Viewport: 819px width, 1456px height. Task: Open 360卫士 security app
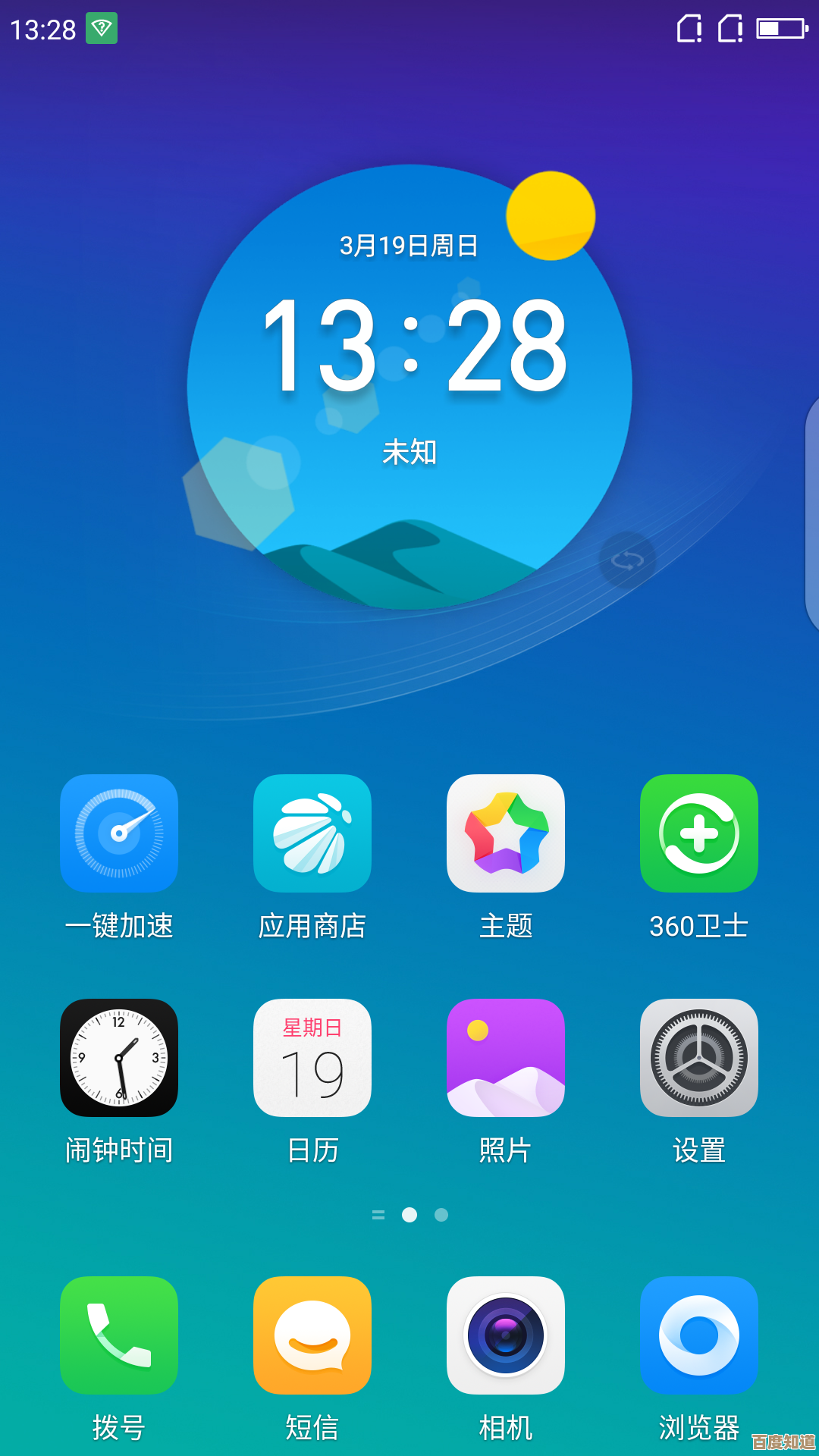tap(699, 833)
